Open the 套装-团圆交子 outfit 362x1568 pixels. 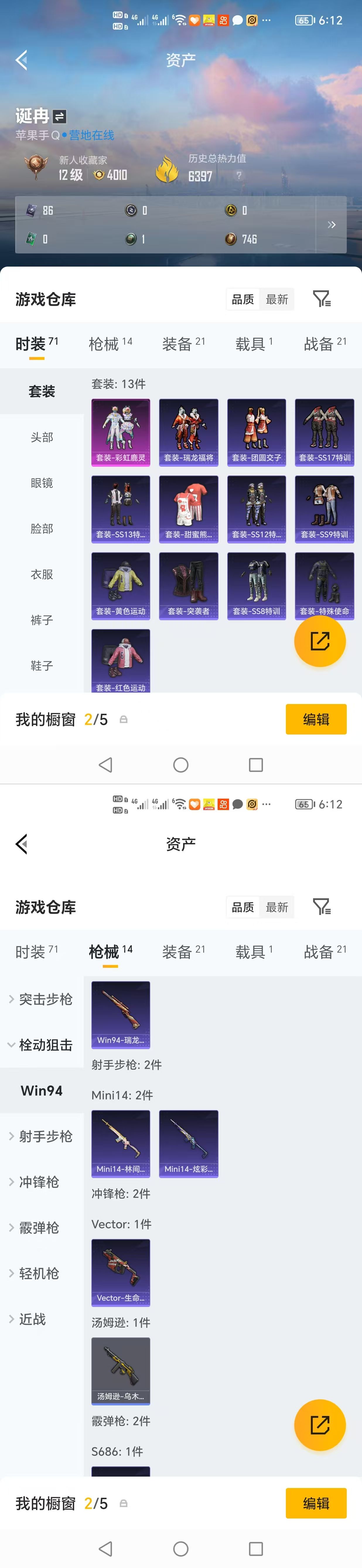coord(256,432)
